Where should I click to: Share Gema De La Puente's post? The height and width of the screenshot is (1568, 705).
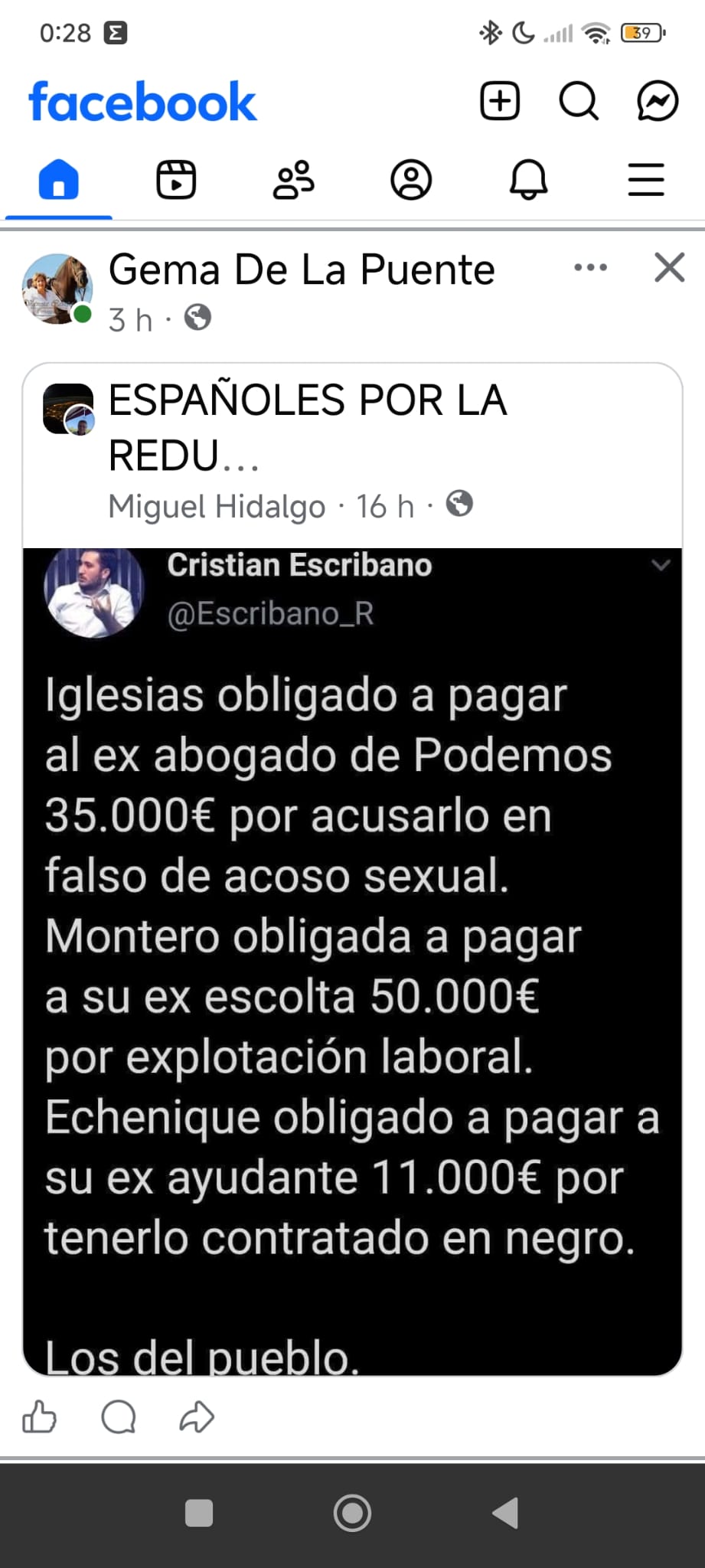click(197, 1416)
